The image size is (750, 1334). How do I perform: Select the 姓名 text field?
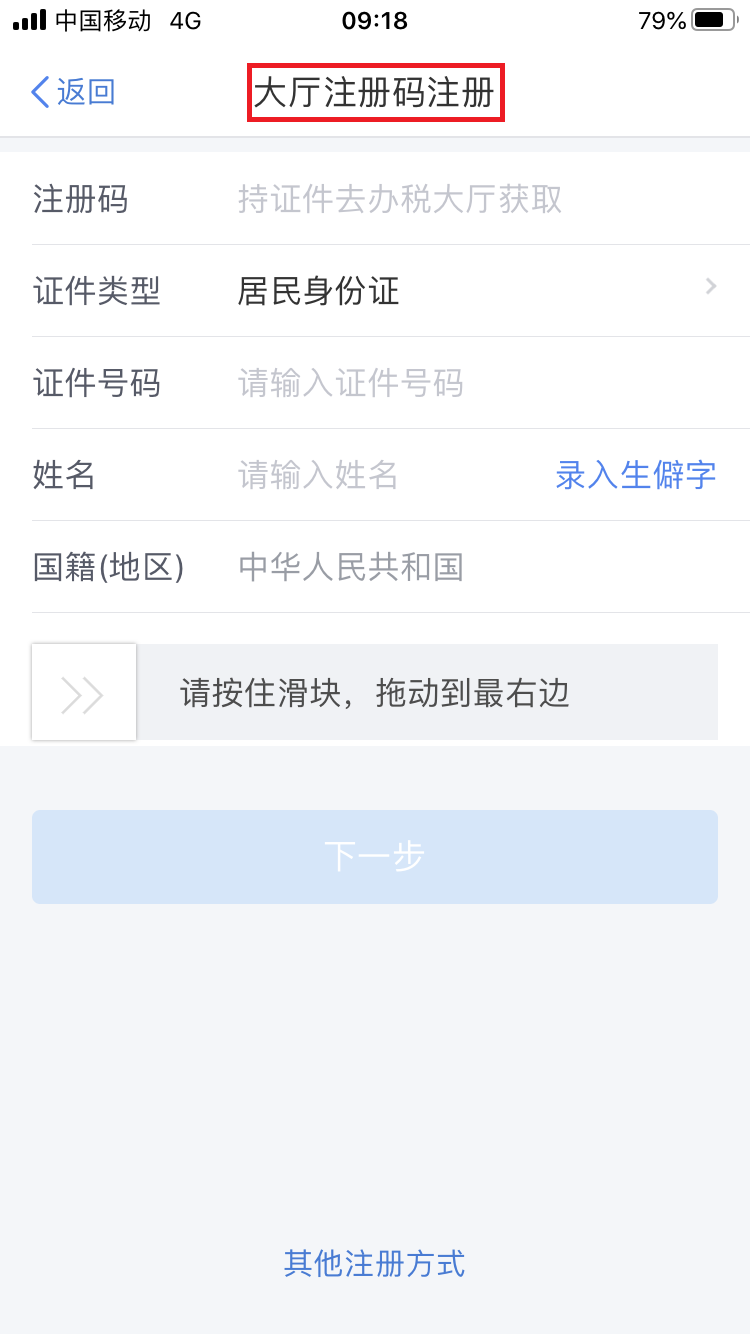click(380, 475)
